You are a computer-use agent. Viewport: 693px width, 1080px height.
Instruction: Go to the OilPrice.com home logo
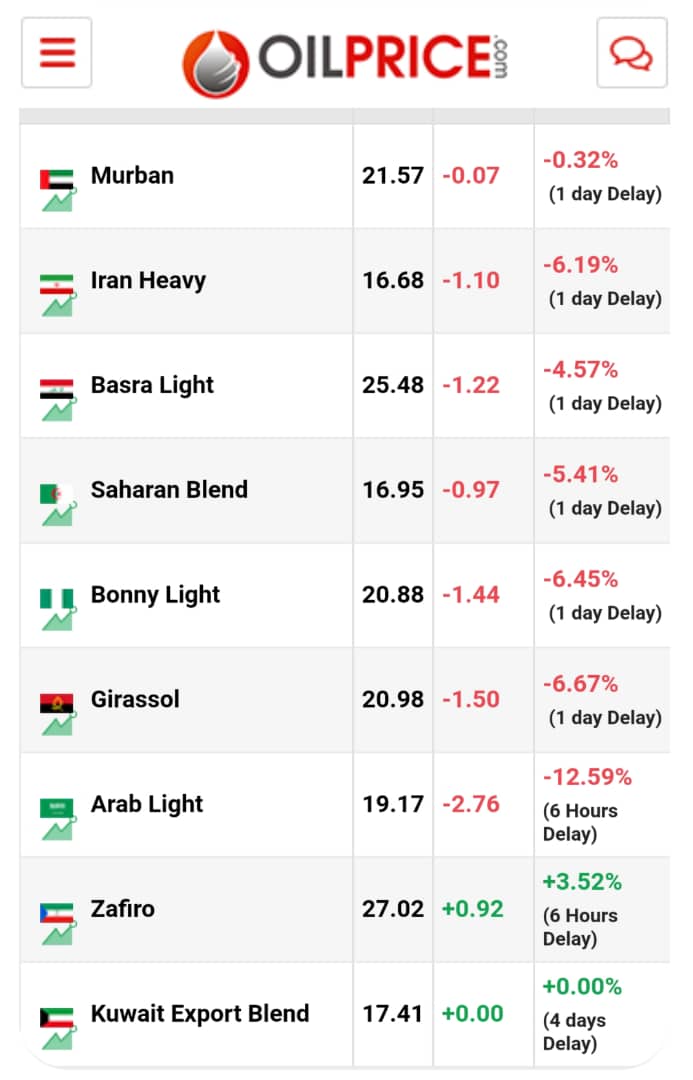345,58
